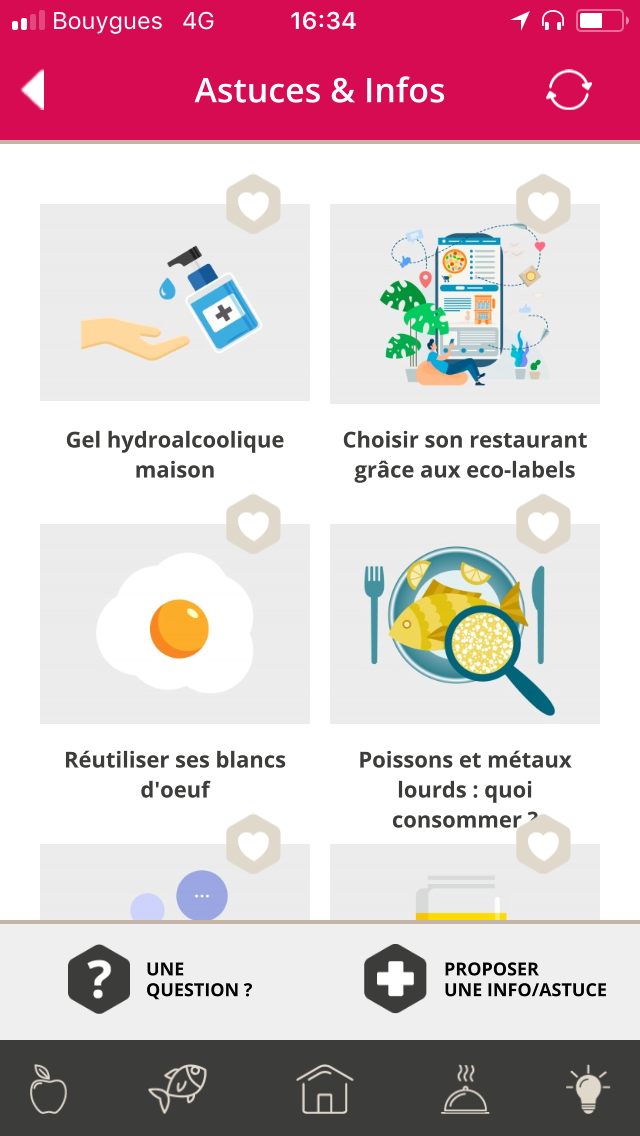Select the light bulb tips tab
Viewport: 640px width, 1136px height.
point(588,1089)
